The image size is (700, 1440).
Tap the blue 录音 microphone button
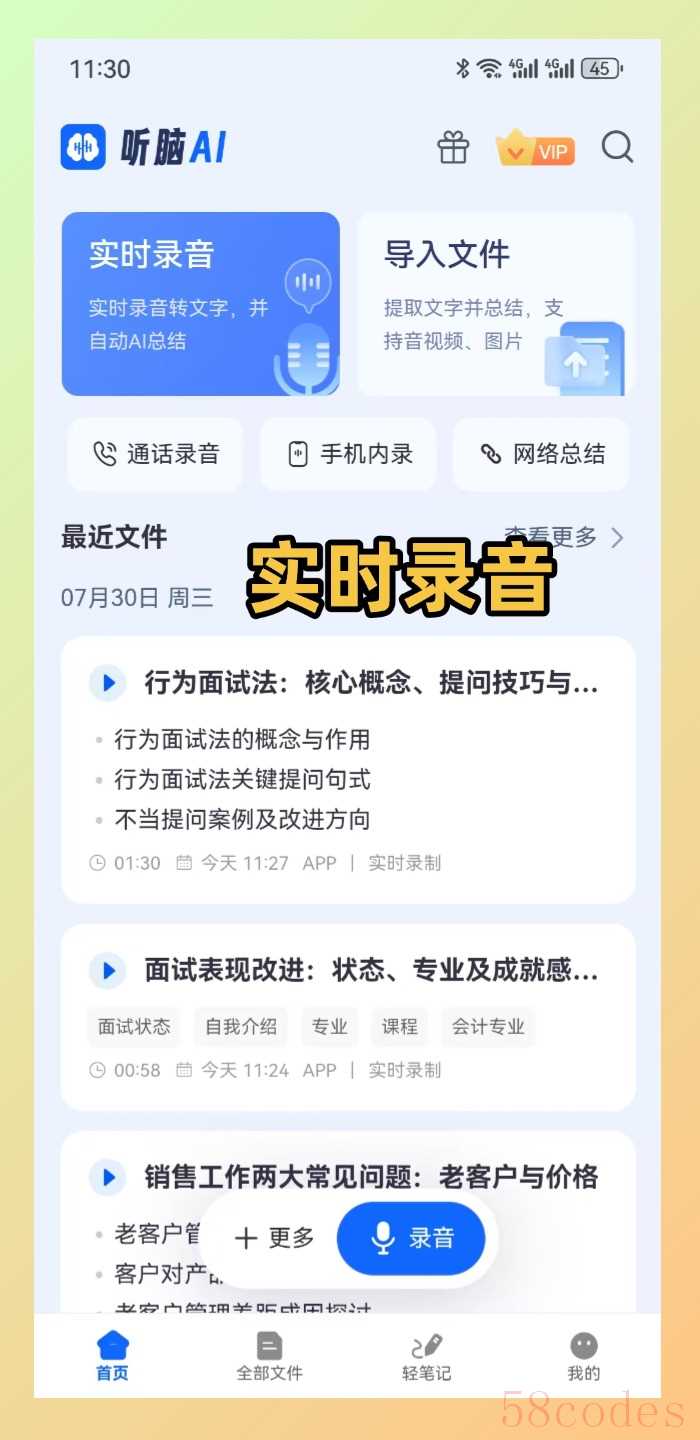pyautogui.click(x=411, y=1238)
